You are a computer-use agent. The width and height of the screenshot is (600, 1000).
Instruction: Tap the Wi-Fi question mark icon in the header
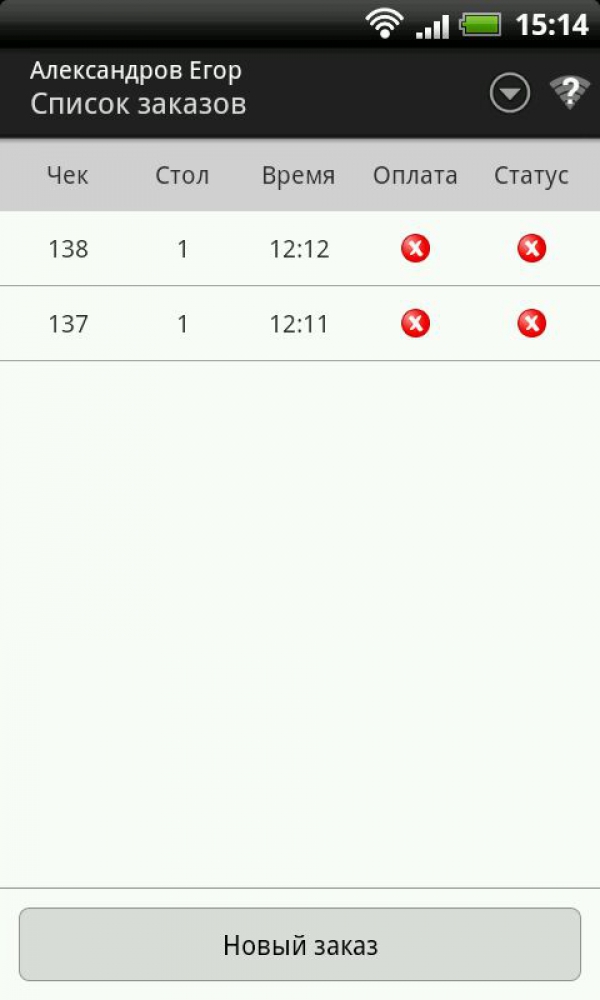(569, 93)
